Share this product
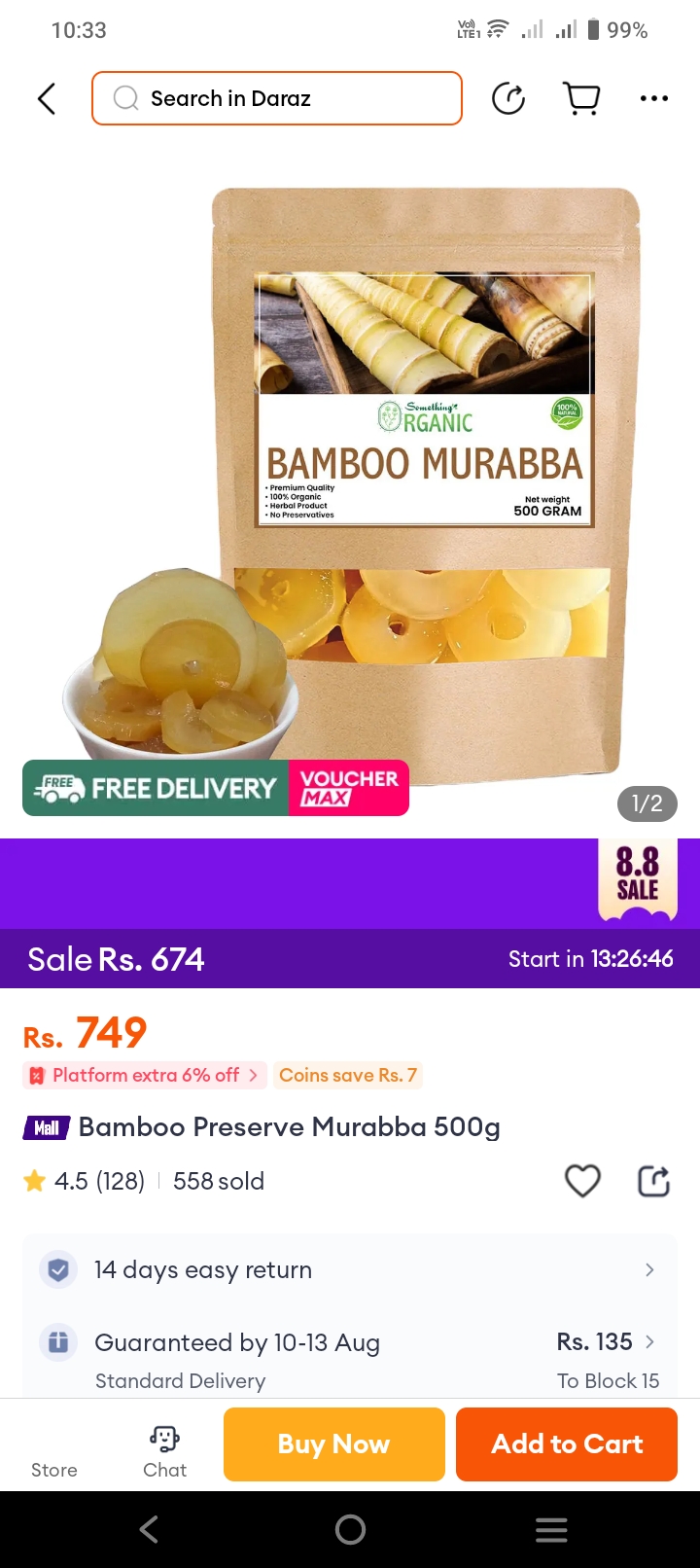This screenshot has width=700, height=1568. (x=653, y=1181)
